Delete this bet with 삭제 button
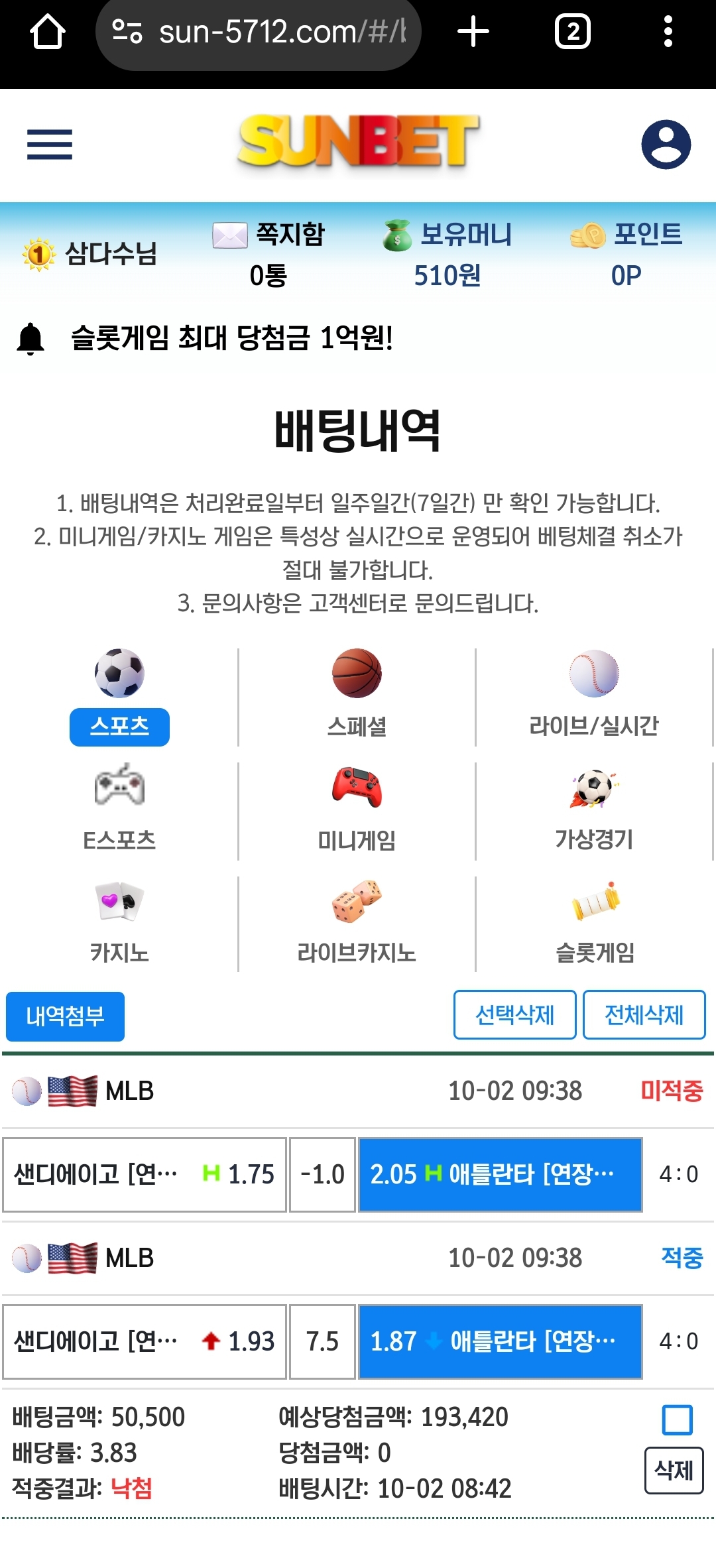Viewport: 716px width, 1568px height. pyautogui.click(x=674, y=1471)
